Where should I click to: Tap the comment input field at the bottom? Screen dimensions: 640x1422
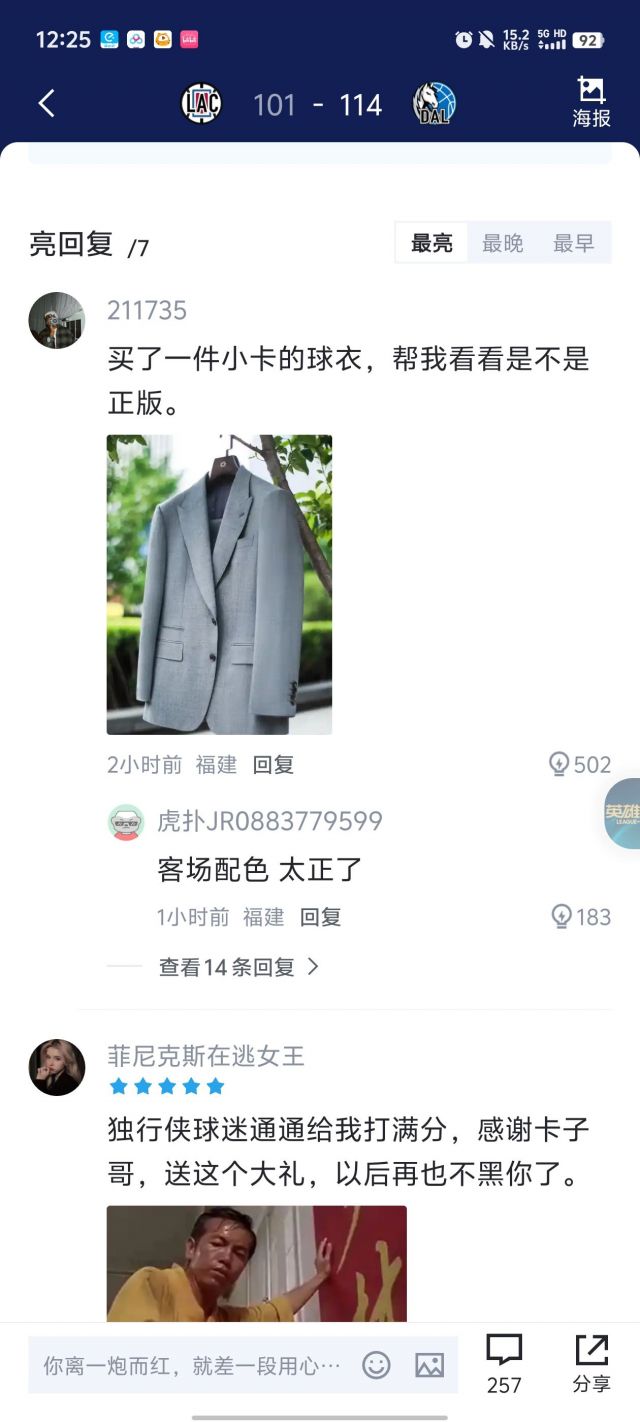(x=193, y=1365)
